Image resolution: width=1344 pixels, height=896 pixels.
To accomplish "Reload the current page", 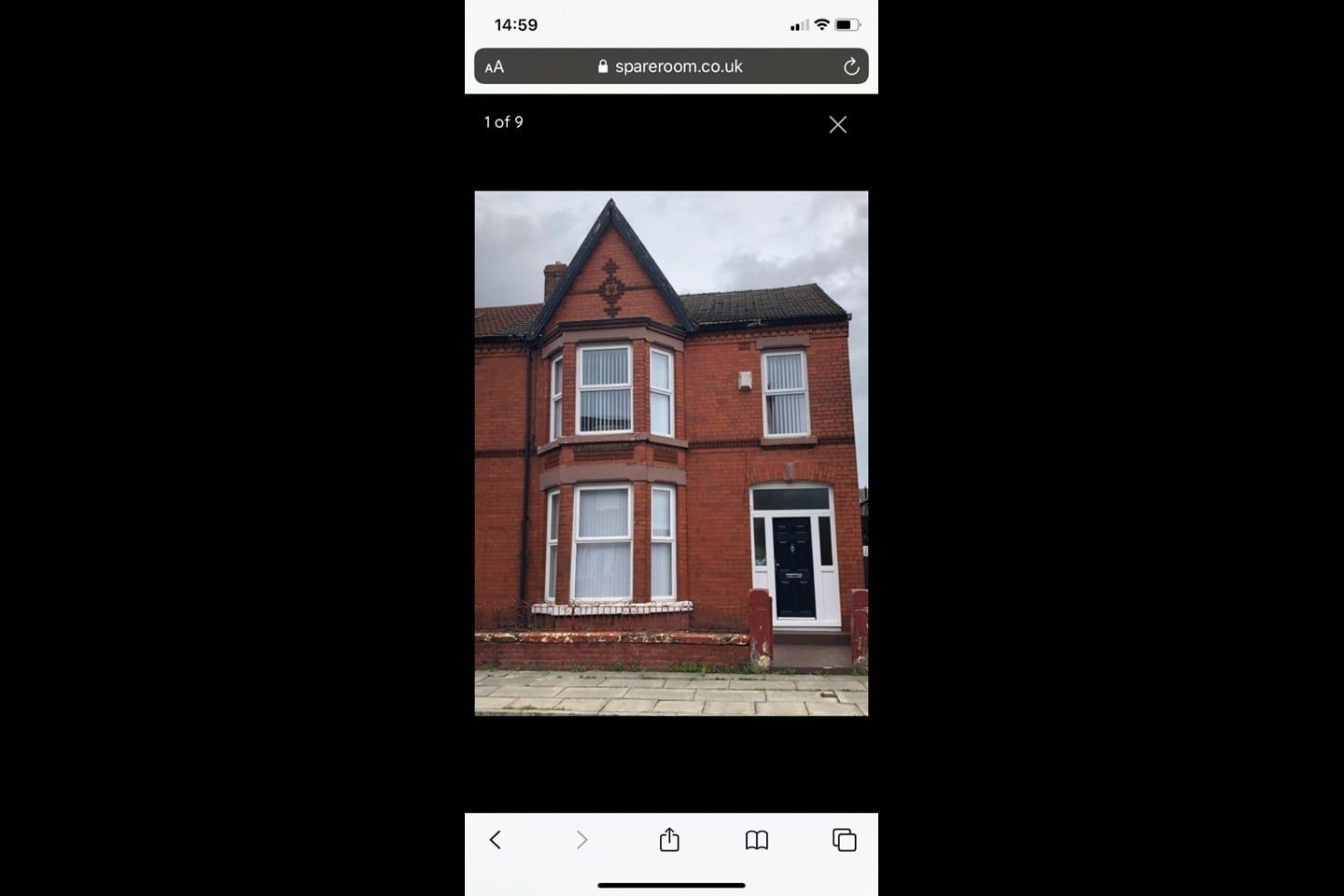I will (850, 66).
